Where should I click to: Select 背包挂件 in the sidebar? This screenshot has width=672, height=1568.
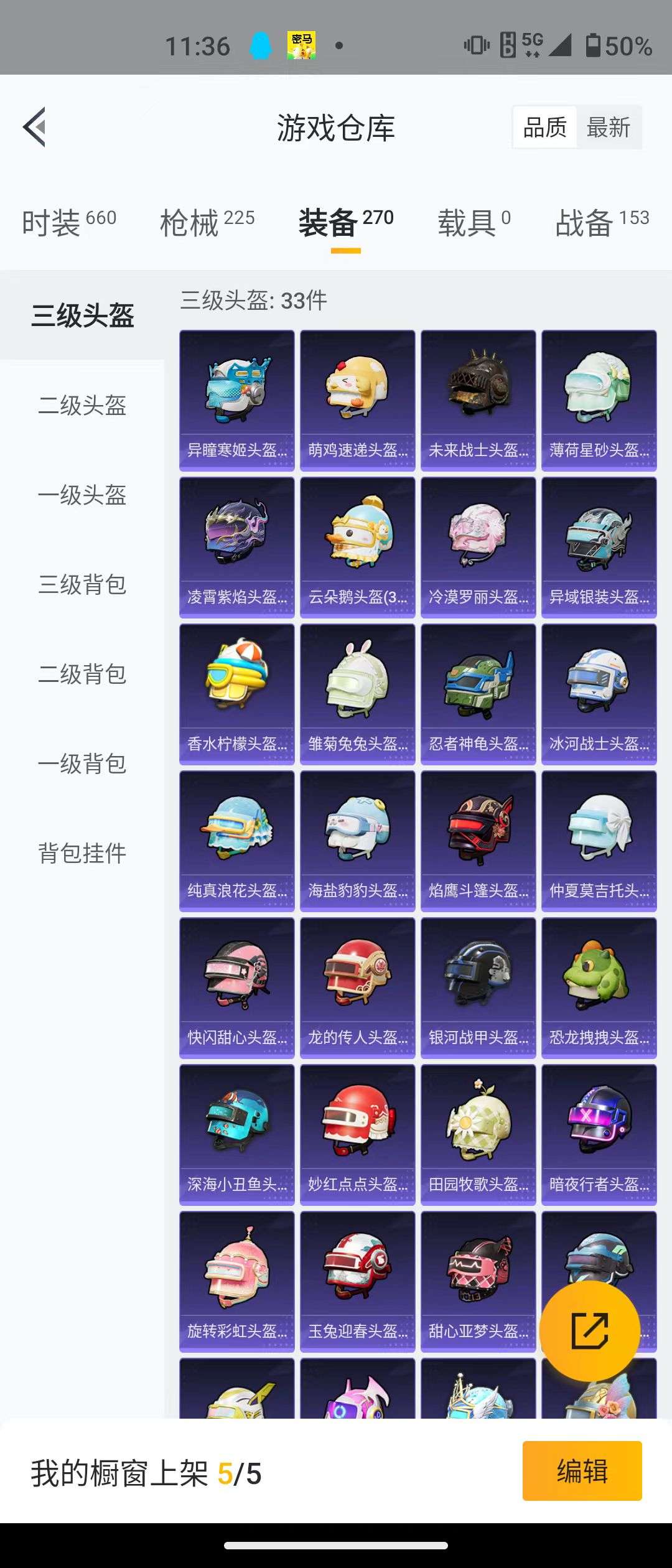pyautogui.click(x=83, y=854)
